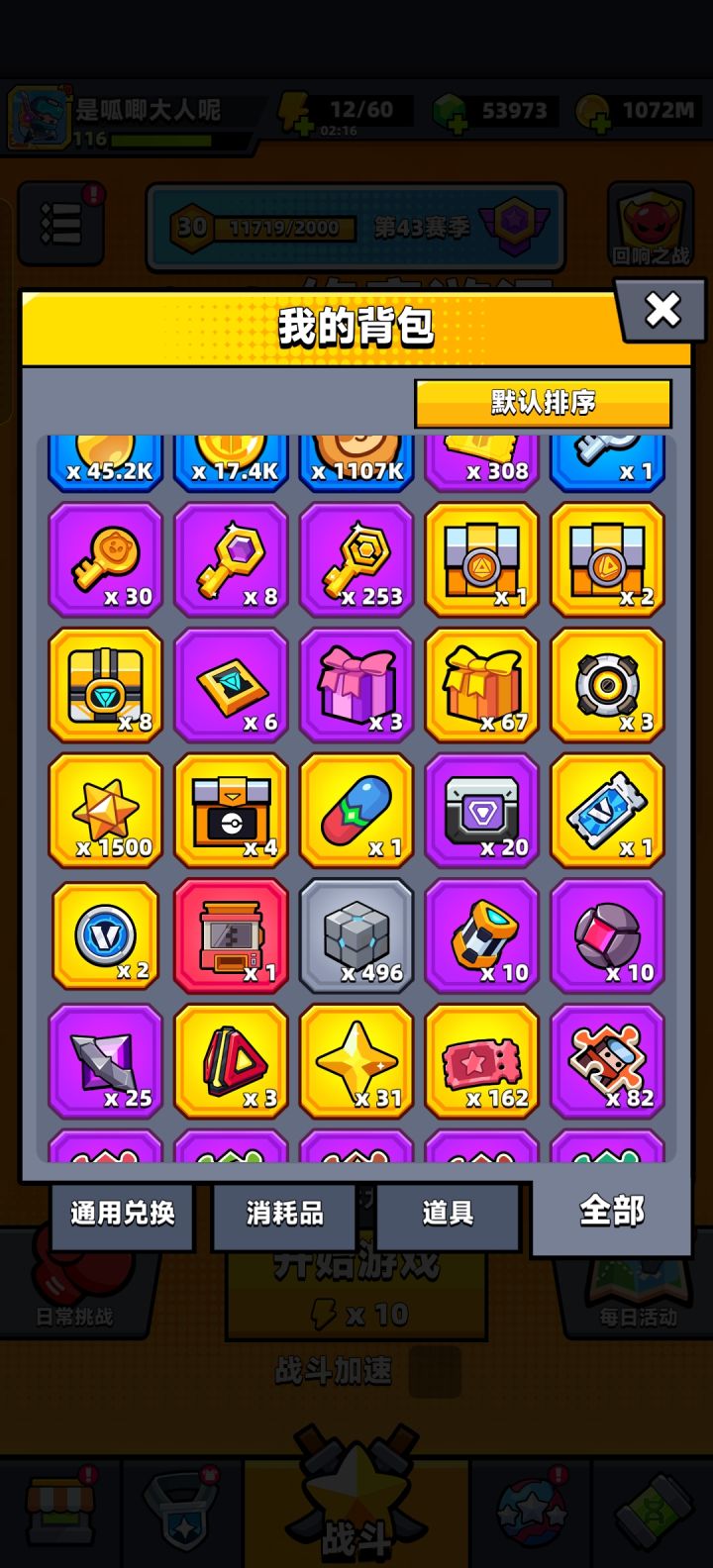Tap the Poké-ball style chest item
The width and height of the screenshot is (713, 1568).
click(231, 810)
